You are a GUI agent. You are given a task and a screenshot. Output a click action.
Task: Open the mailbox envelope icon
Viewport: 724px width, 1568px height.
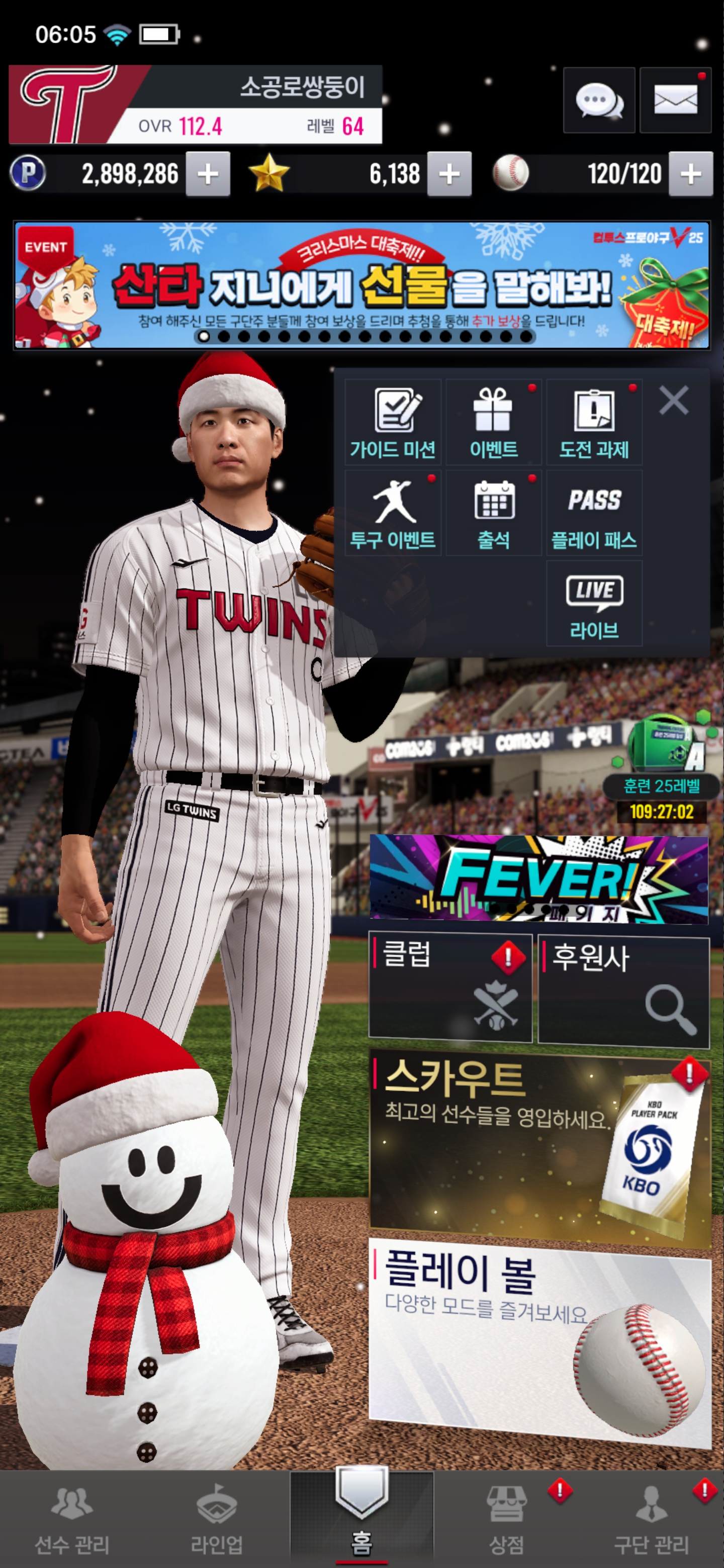[675, 101]
